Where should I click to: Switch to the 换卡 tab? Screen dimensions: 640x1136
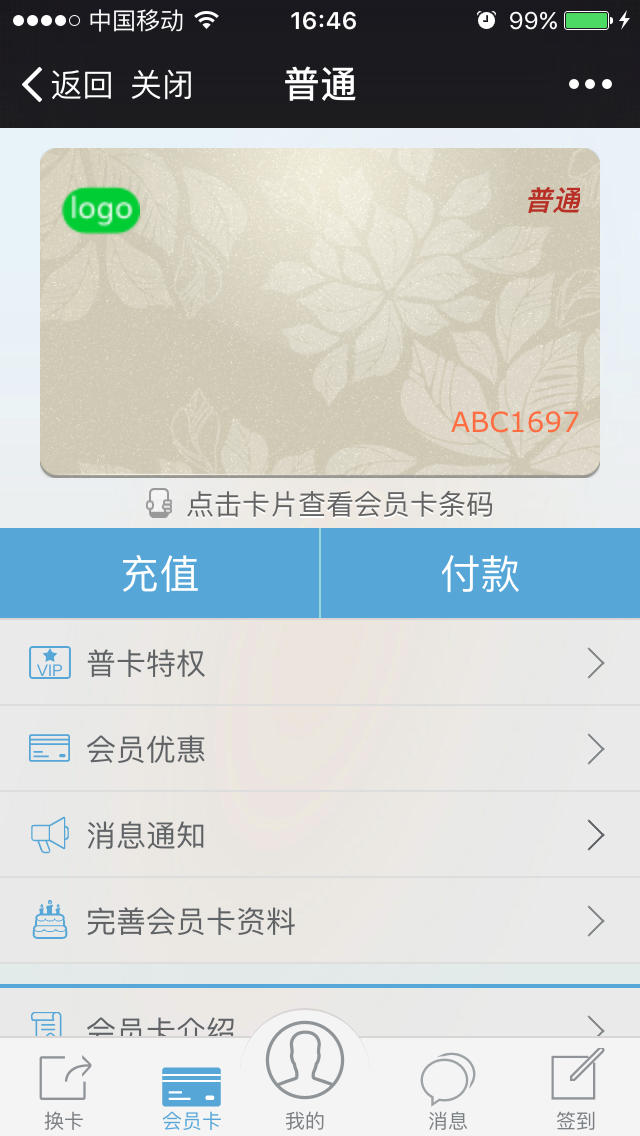(x=64, y=1092)
